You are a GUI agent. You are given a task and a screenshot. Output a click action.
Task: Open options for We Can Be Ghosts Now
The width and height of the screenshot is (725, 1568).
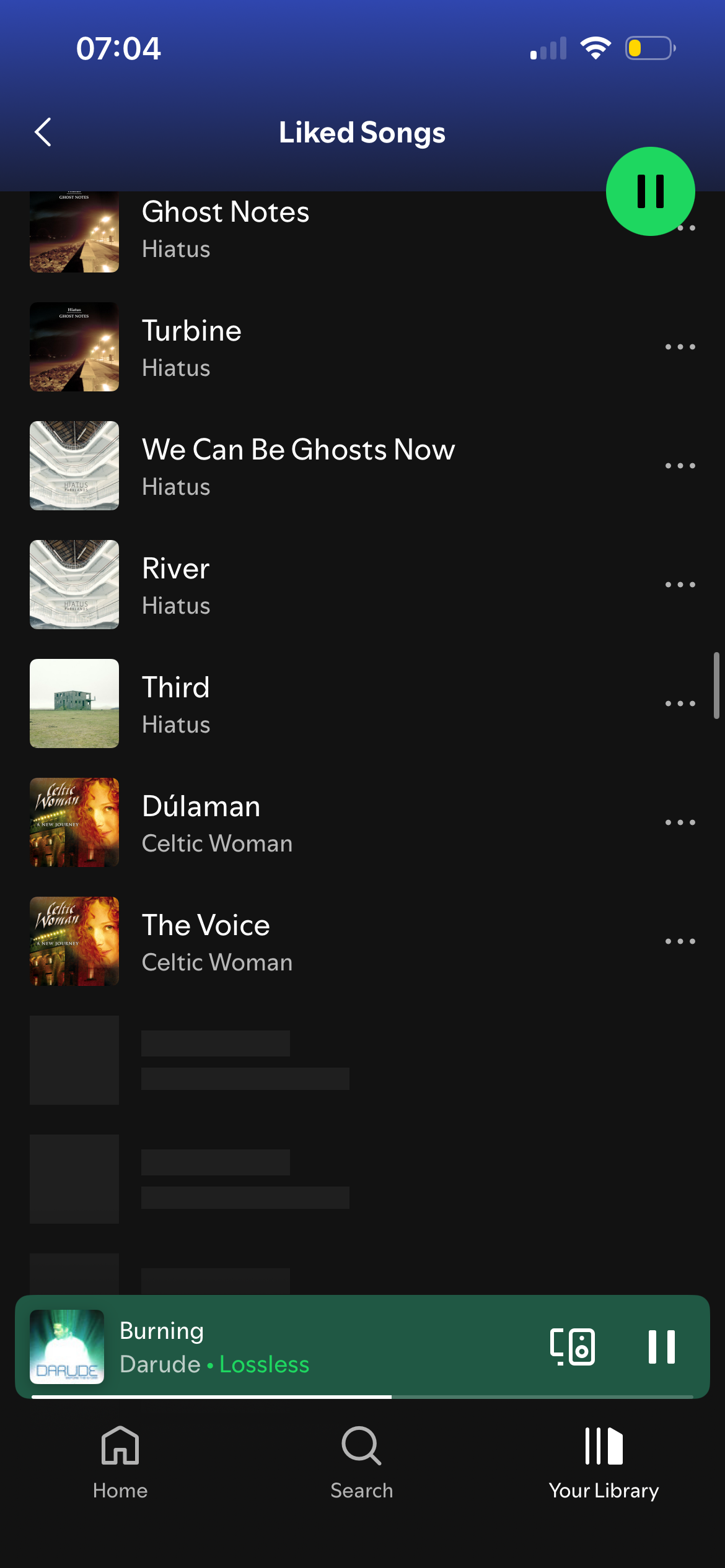pyautogui.click(x=680, y=466)
